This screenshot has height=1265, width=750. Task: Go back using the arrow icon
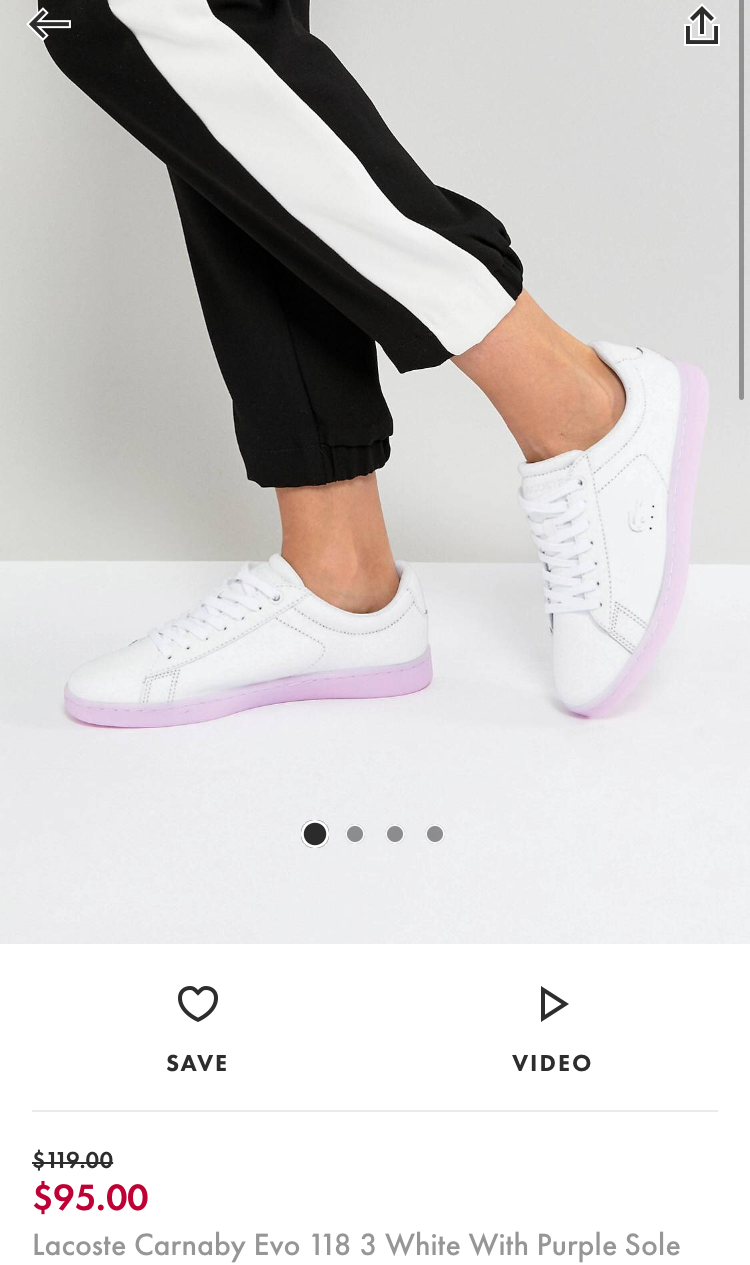[x=49, y=24]
